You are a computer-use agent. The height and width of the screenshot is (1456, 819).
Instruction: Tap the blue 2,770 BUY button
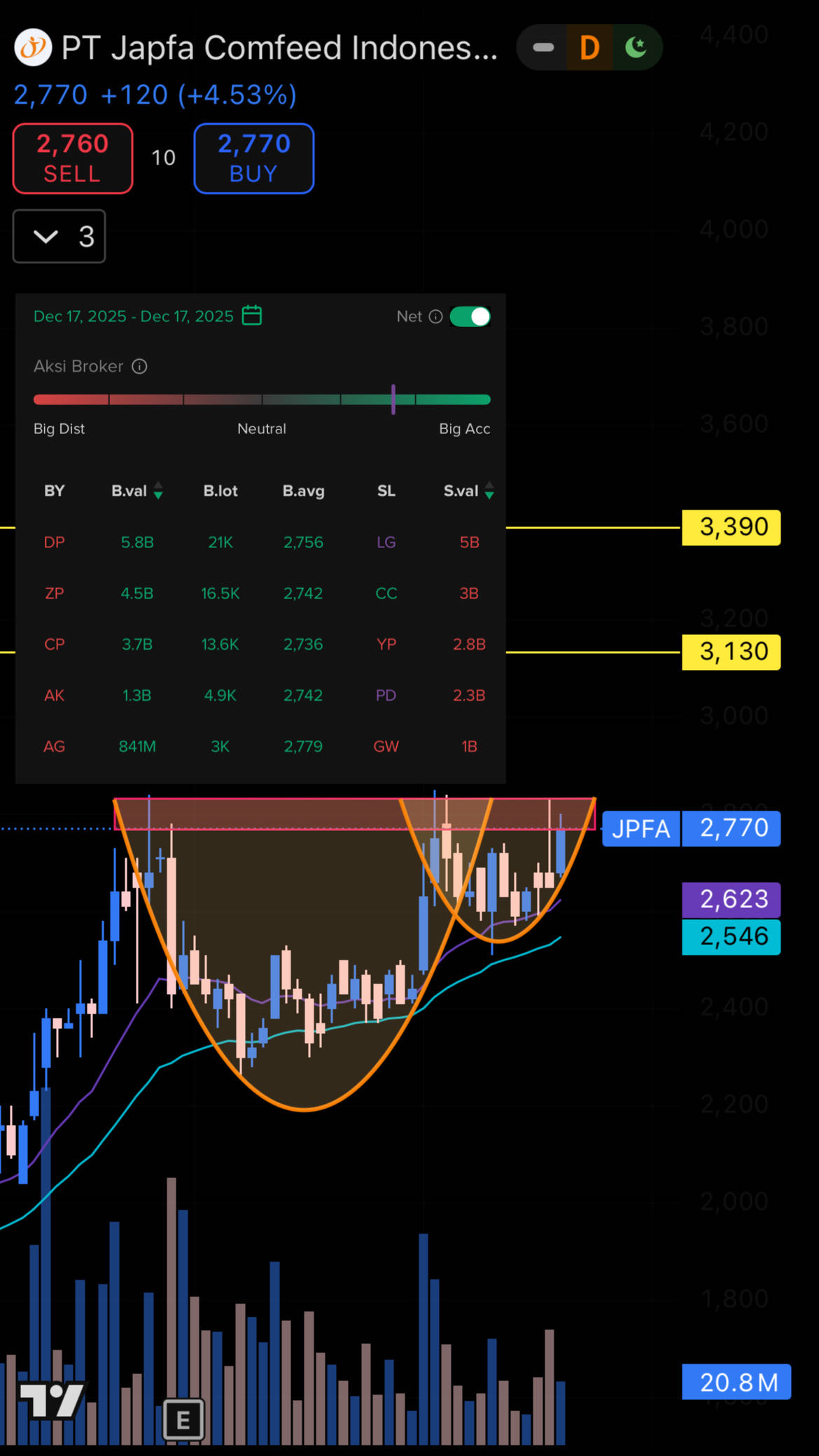tap(253, 158)
